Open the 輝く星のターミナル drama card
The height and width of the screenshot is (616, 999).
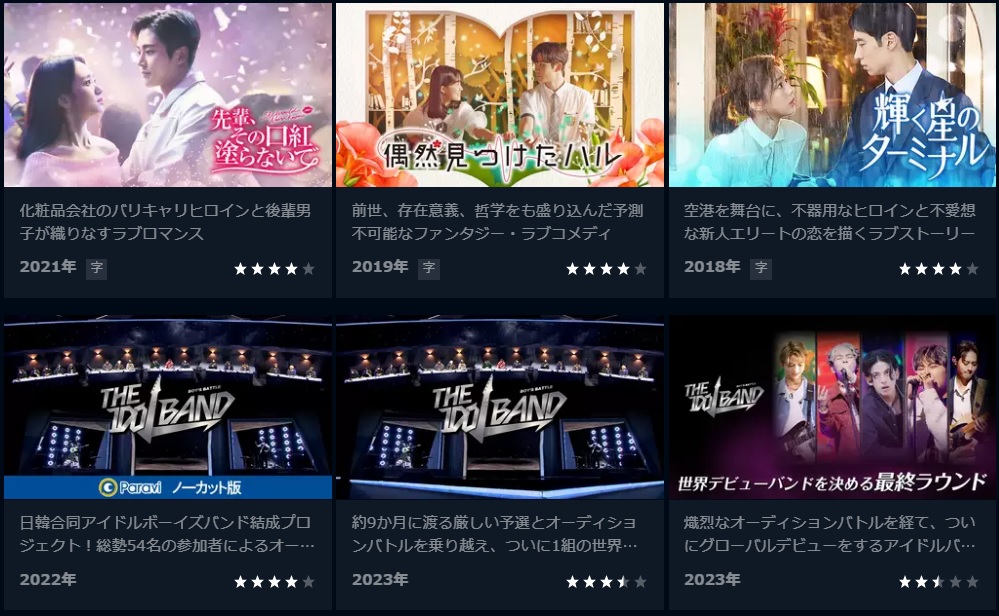[x=832, y=95]
